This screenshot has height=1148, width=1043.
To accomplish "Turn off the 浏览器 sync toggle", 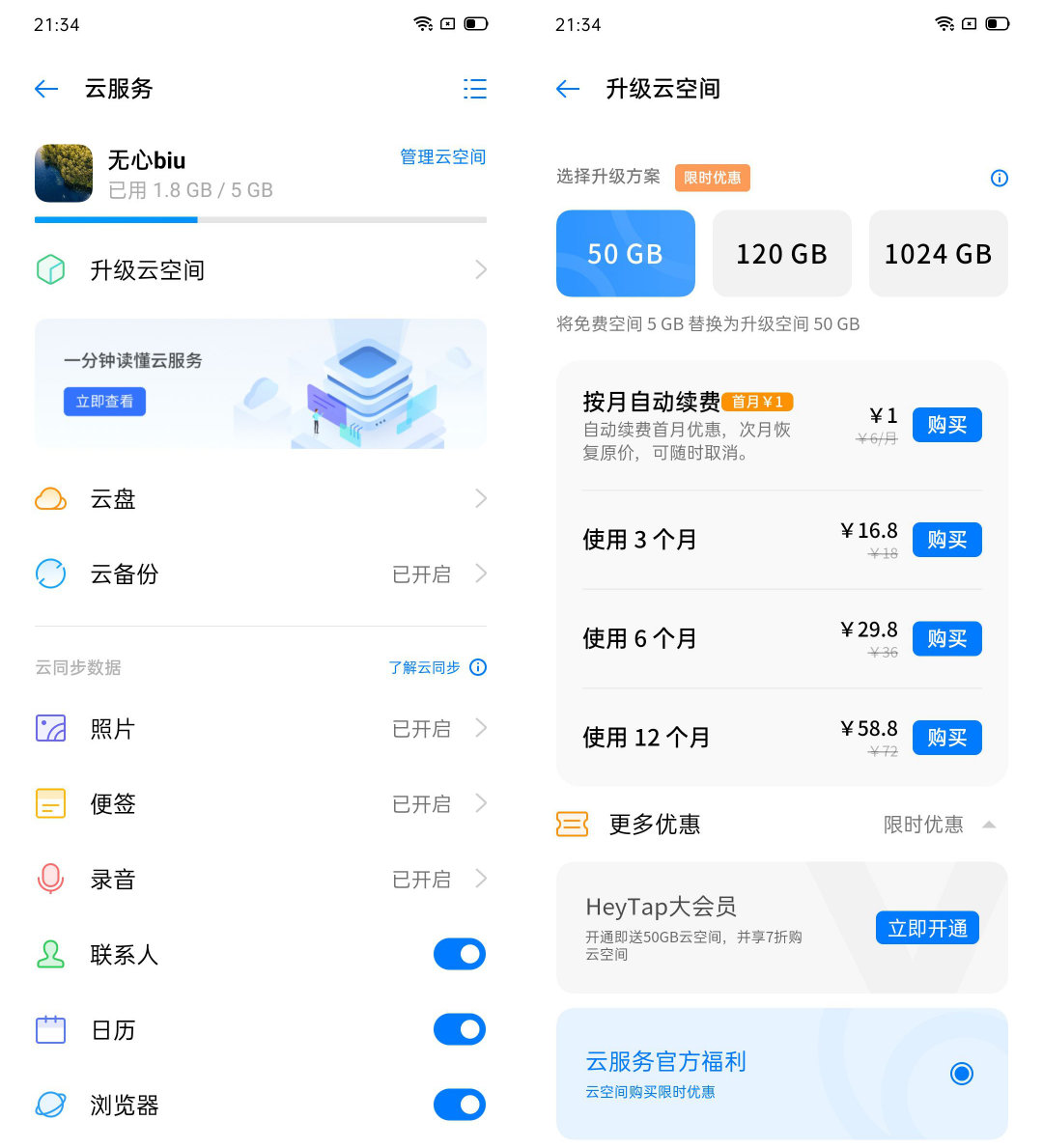I will [460, 1105].
